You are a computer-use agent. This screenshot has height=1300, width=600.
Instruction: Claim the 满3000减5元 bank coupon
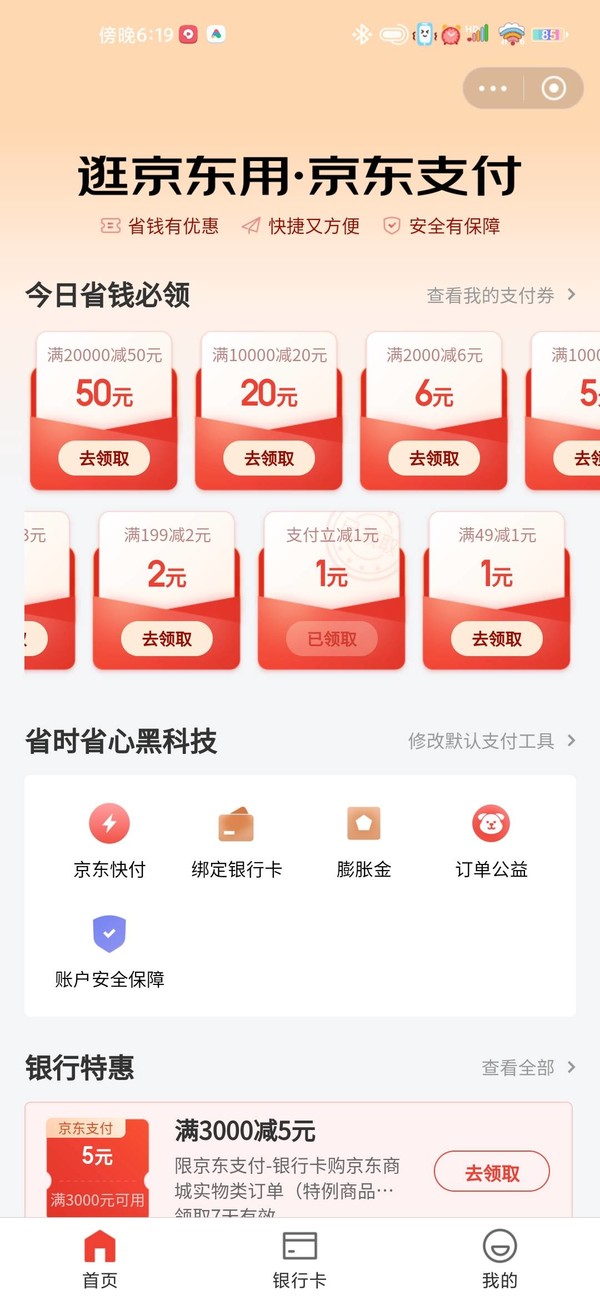click(x=492, y=1172)
